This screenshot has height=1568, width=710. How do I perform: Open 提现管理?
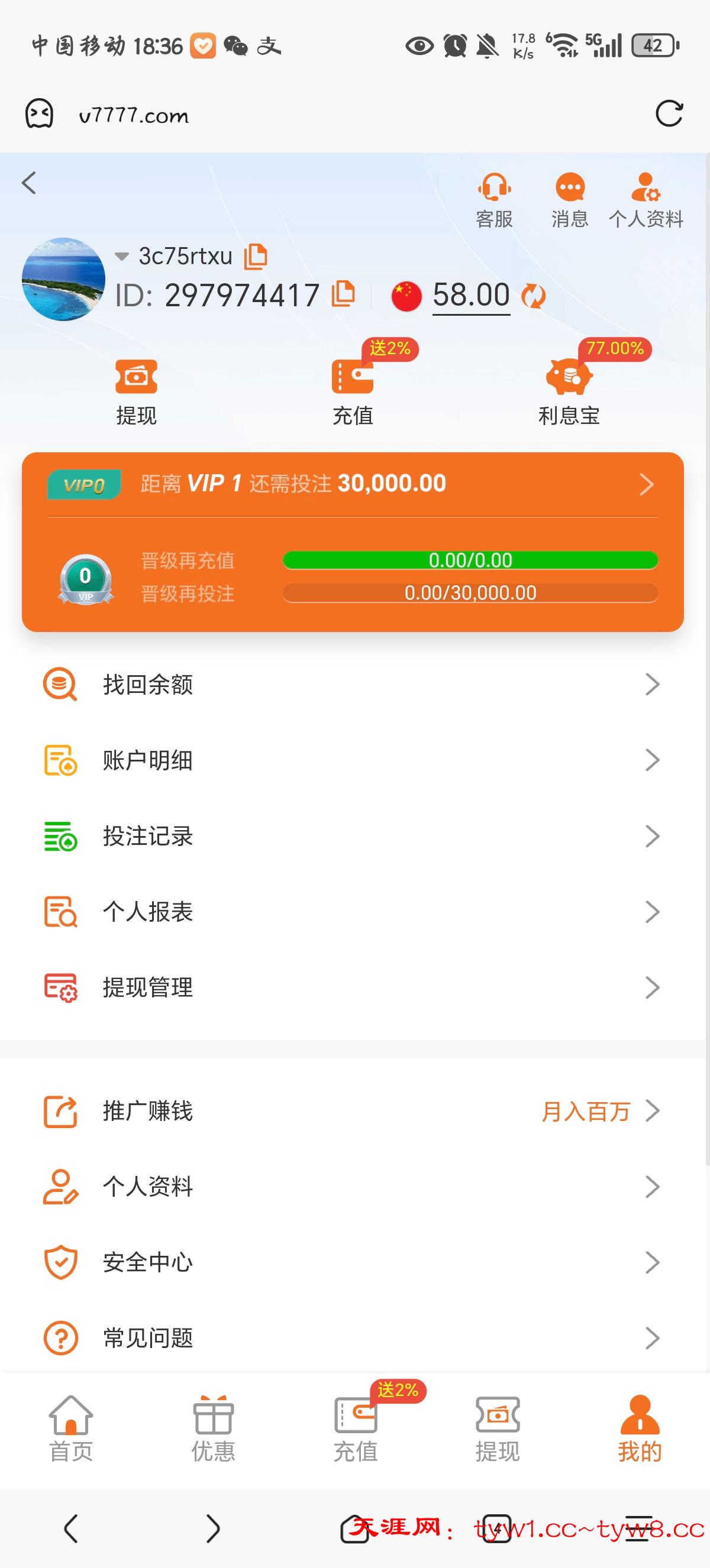[352, 987]
